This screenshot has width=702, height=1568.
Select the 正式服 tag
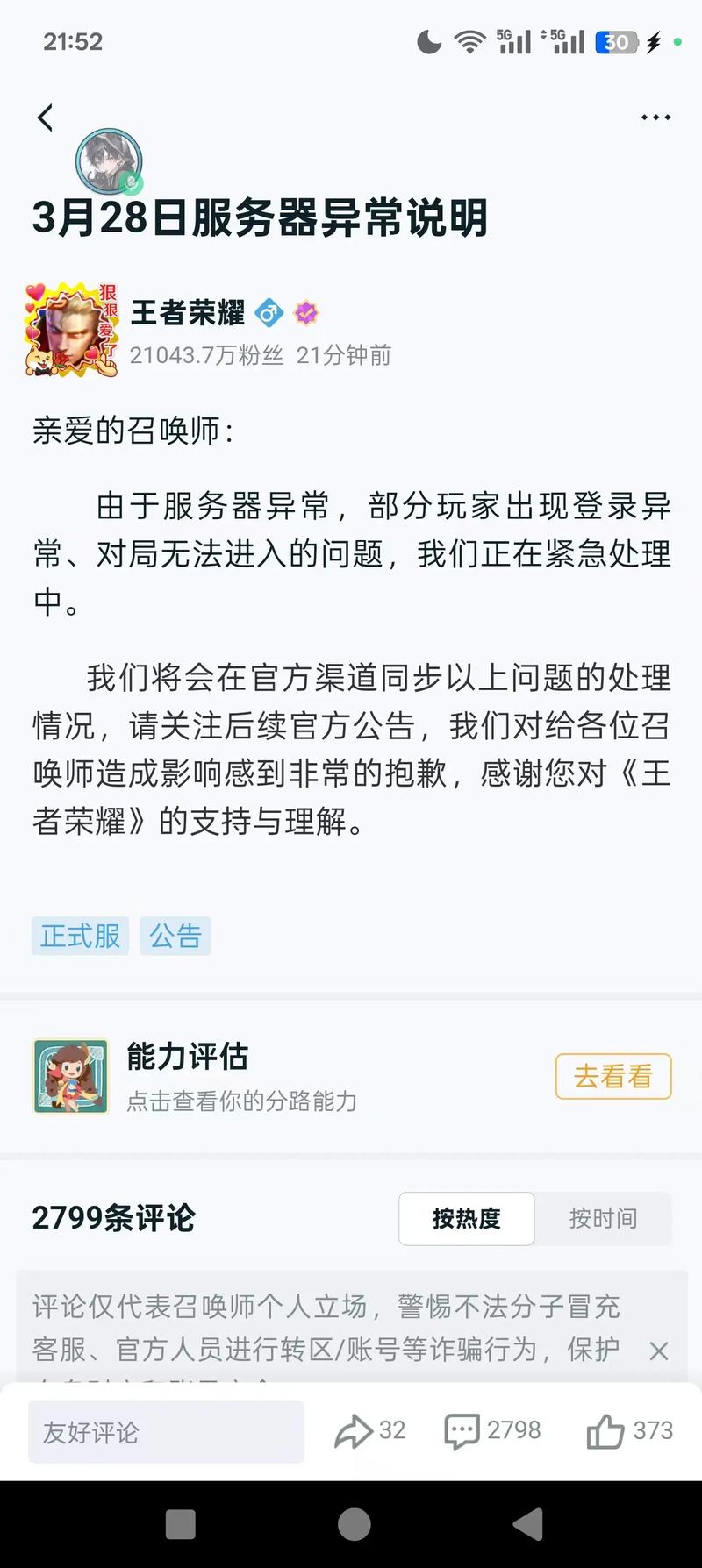click(x=80, y=935)
